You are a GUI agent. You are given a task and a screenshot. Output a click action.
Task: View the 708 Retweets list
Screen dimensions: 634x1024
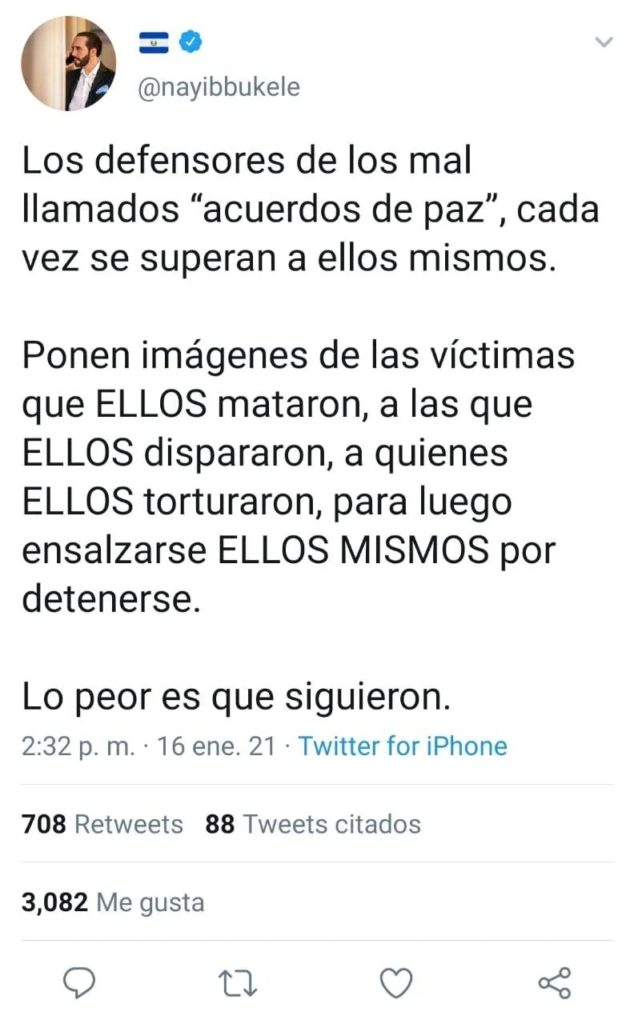pos(102,825)
